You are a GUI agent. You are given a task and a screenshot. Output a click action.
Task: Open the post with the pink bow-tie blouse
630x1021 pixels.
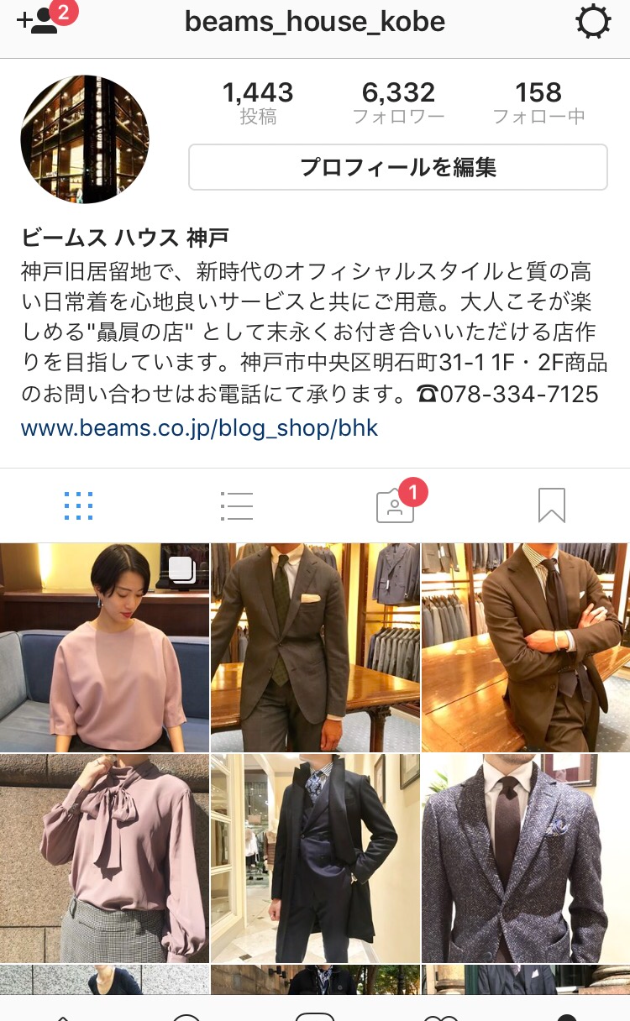pos(104,858)
